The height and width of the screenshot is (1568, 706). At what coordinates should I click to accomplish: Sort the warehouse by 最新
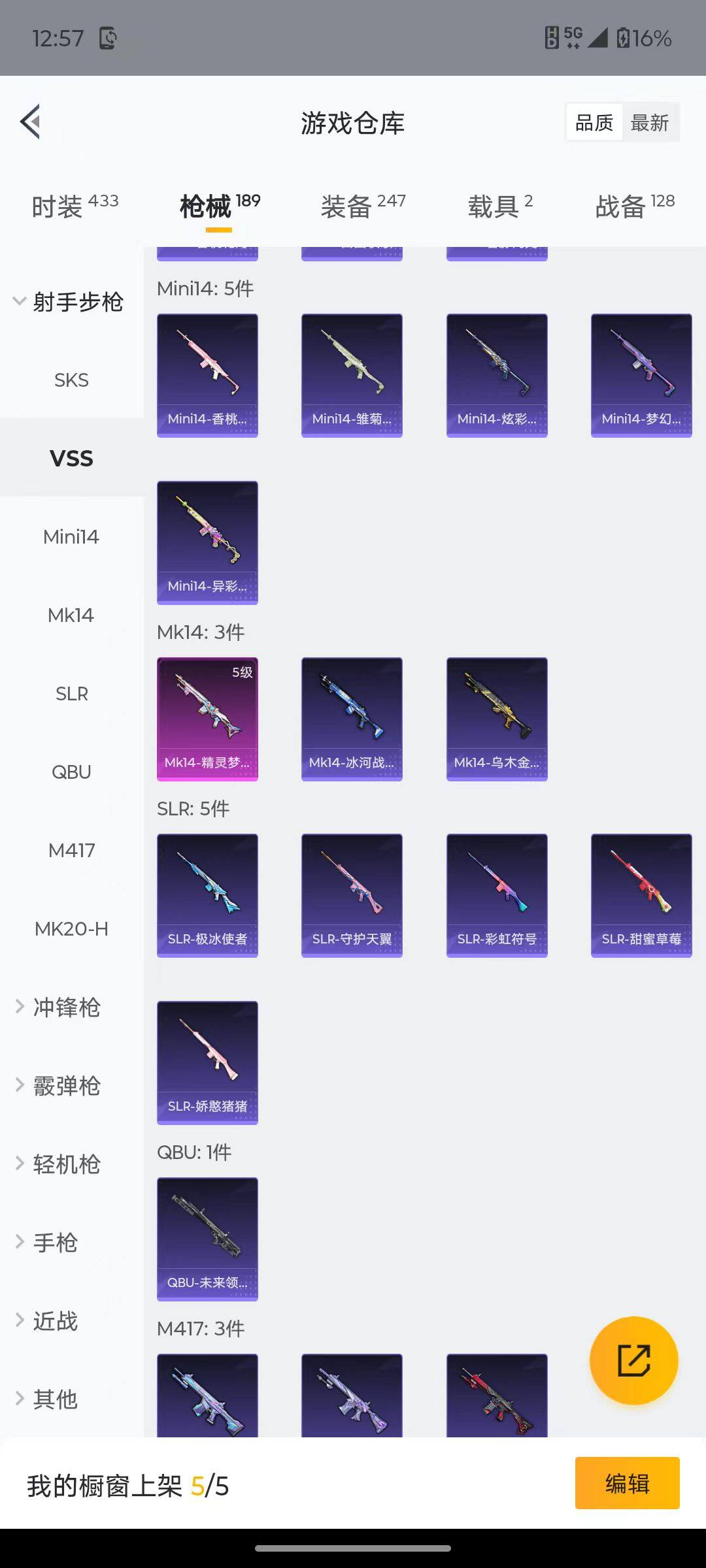coord(649,123)
